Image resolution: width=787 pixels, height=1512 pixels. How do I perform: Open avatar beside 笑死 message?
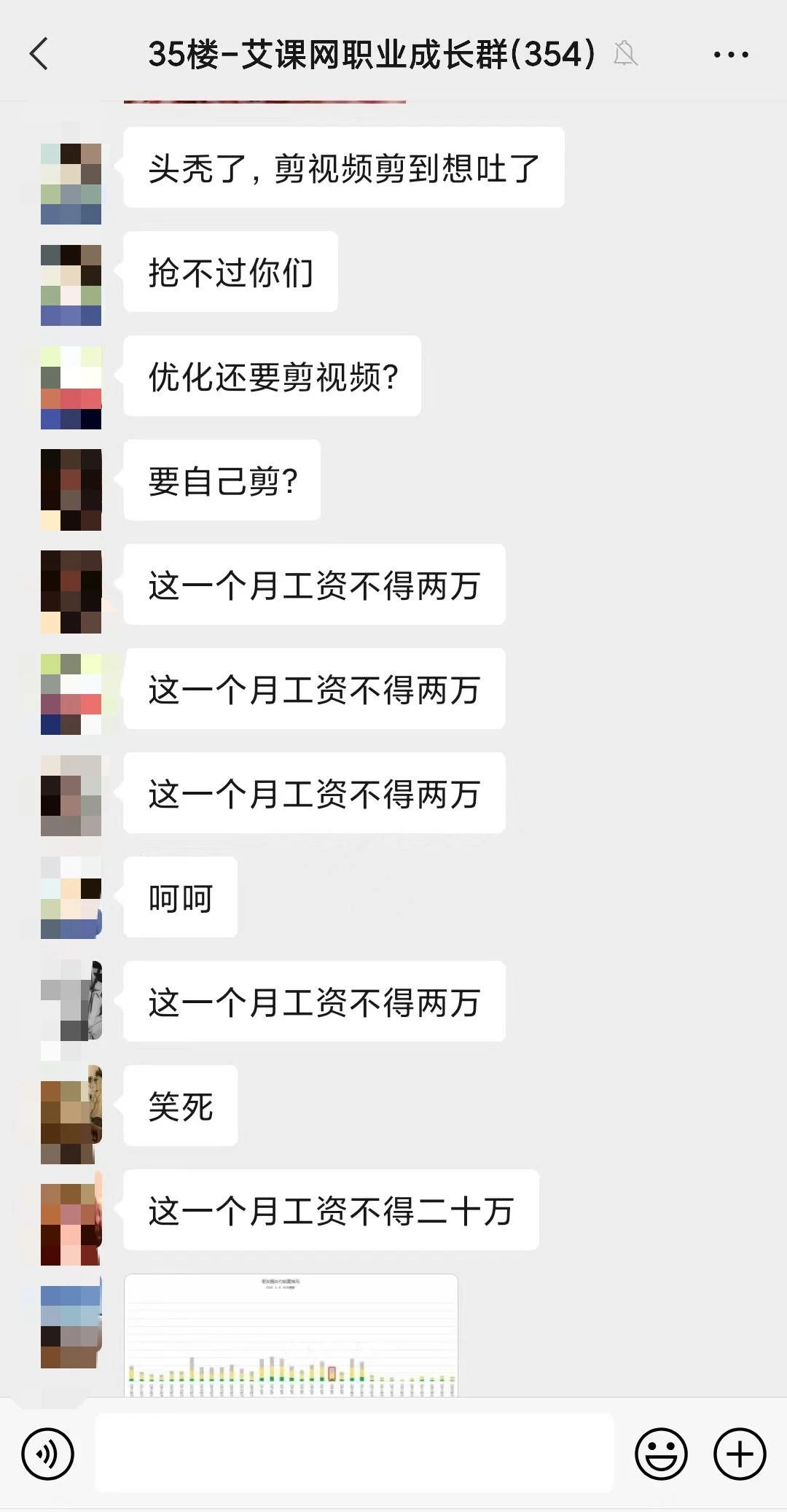pos(71,1105)
